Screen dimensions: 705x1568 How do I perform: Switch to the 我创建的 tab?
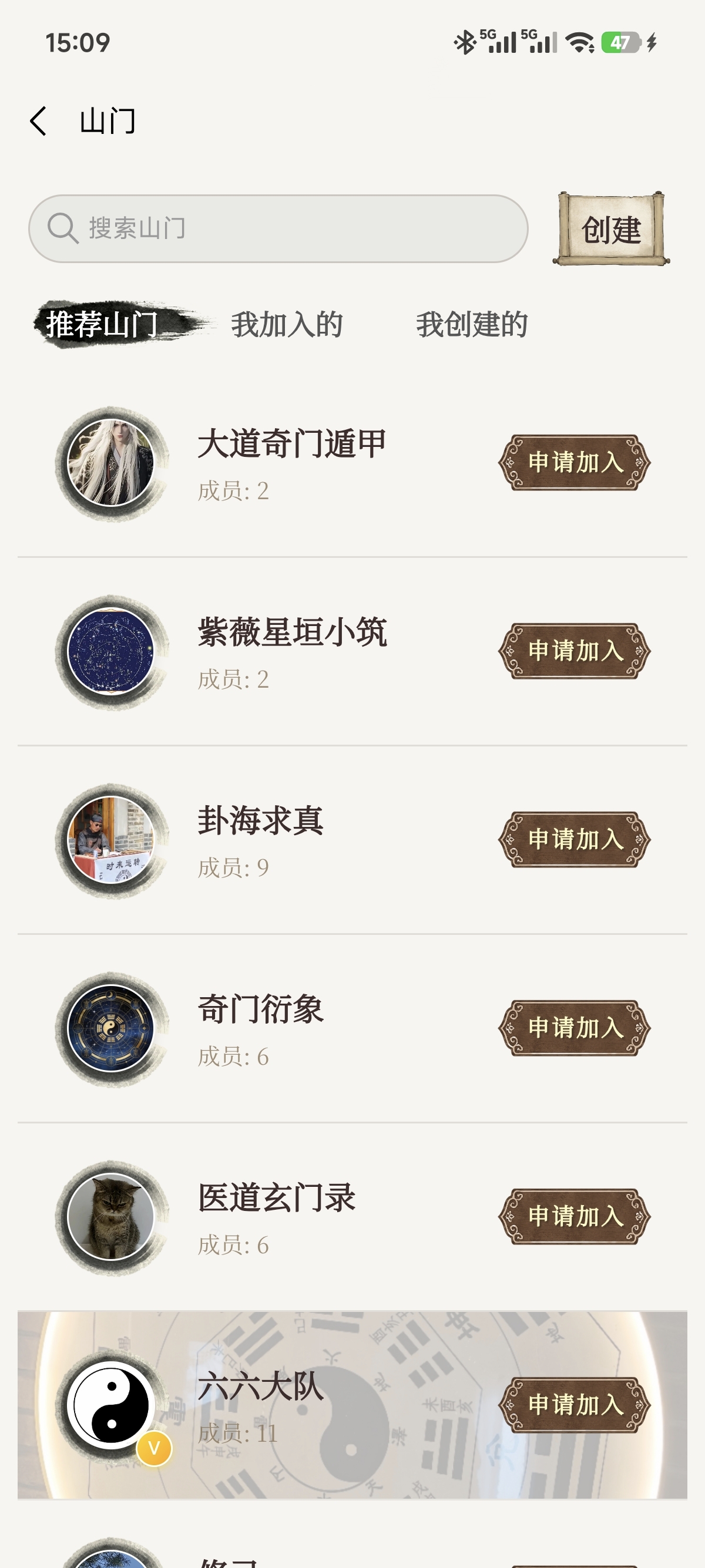click(x=471, y=323)
